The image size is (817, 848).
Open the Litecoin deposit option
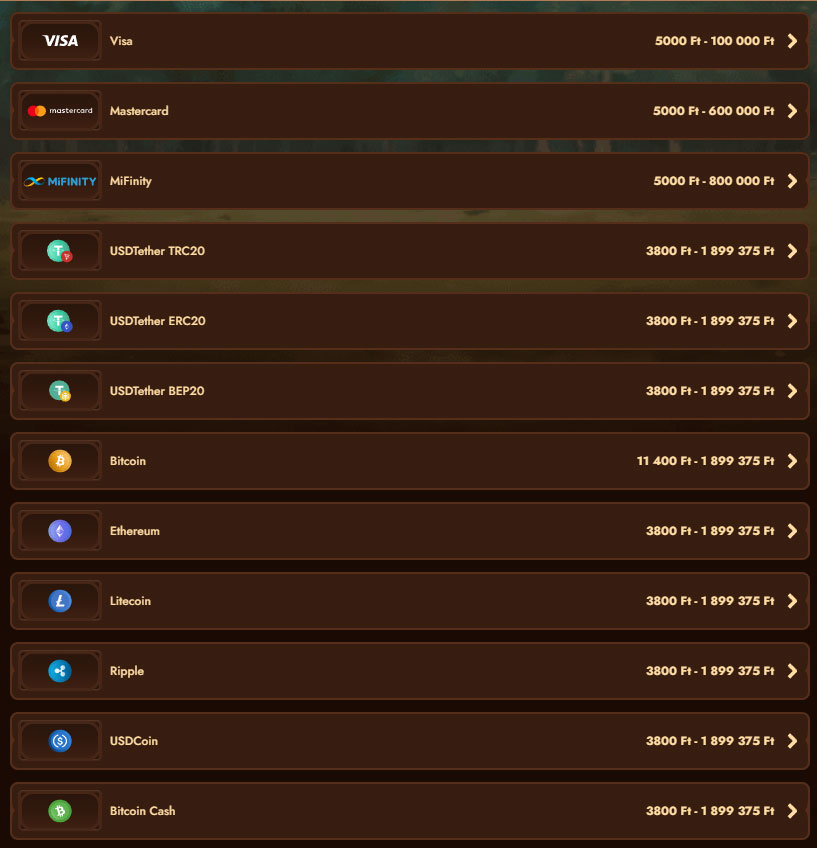pos(409,601)
